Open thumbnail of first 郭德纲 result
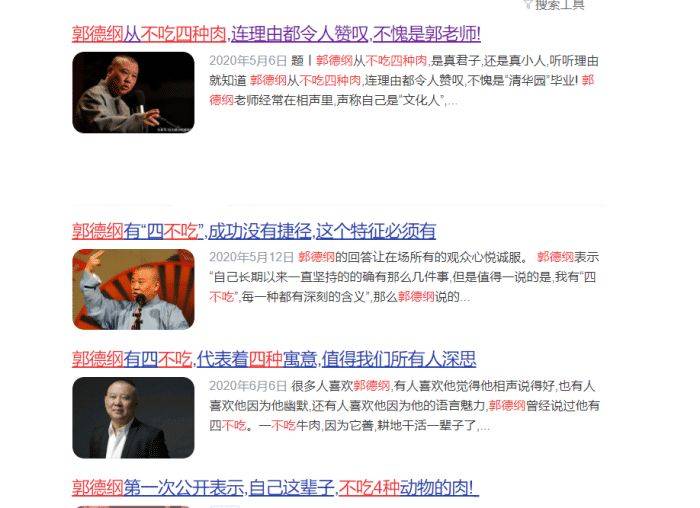700x508 pixels. [133, 92]
